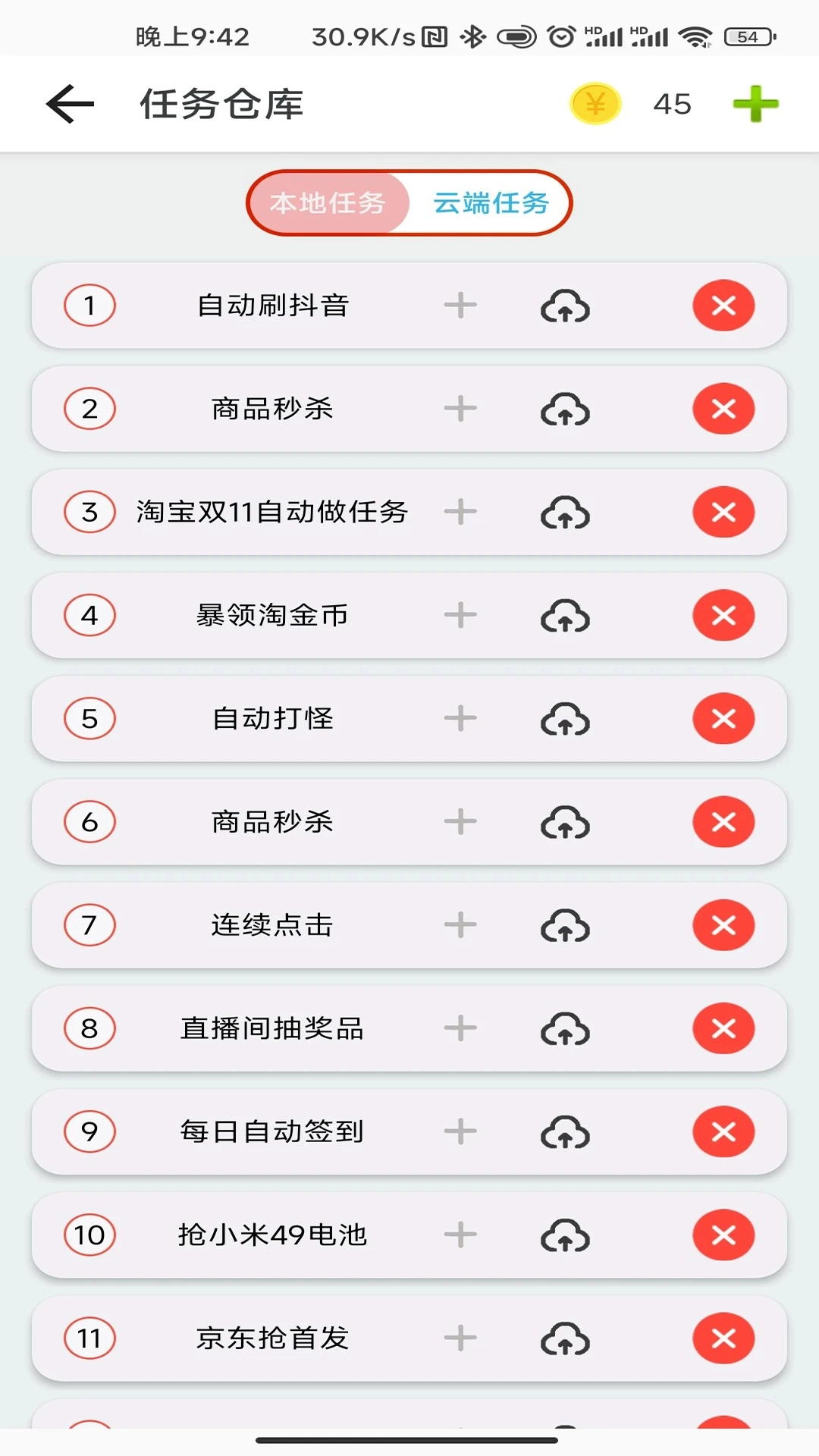
Task: Click the plus sign next to 连续点击
Action: (x=460, y=926)
